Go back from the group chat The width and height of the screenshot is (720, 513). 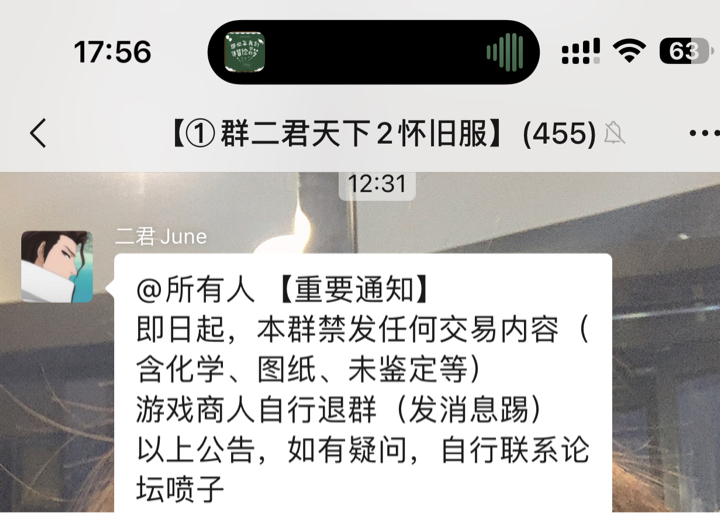click(38, 133)
